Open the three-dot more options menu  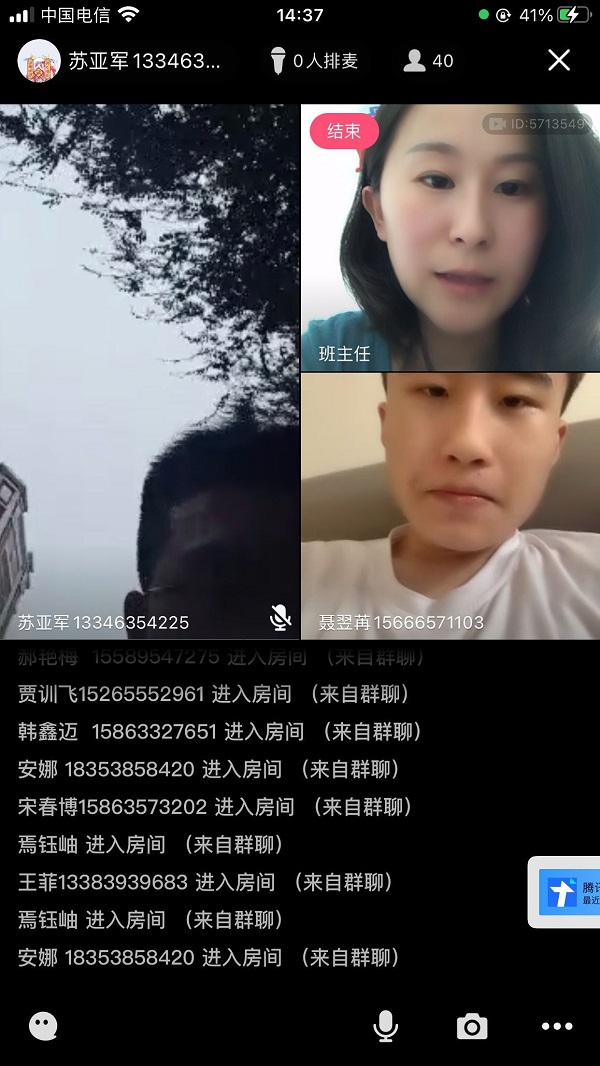point(557,1026)
